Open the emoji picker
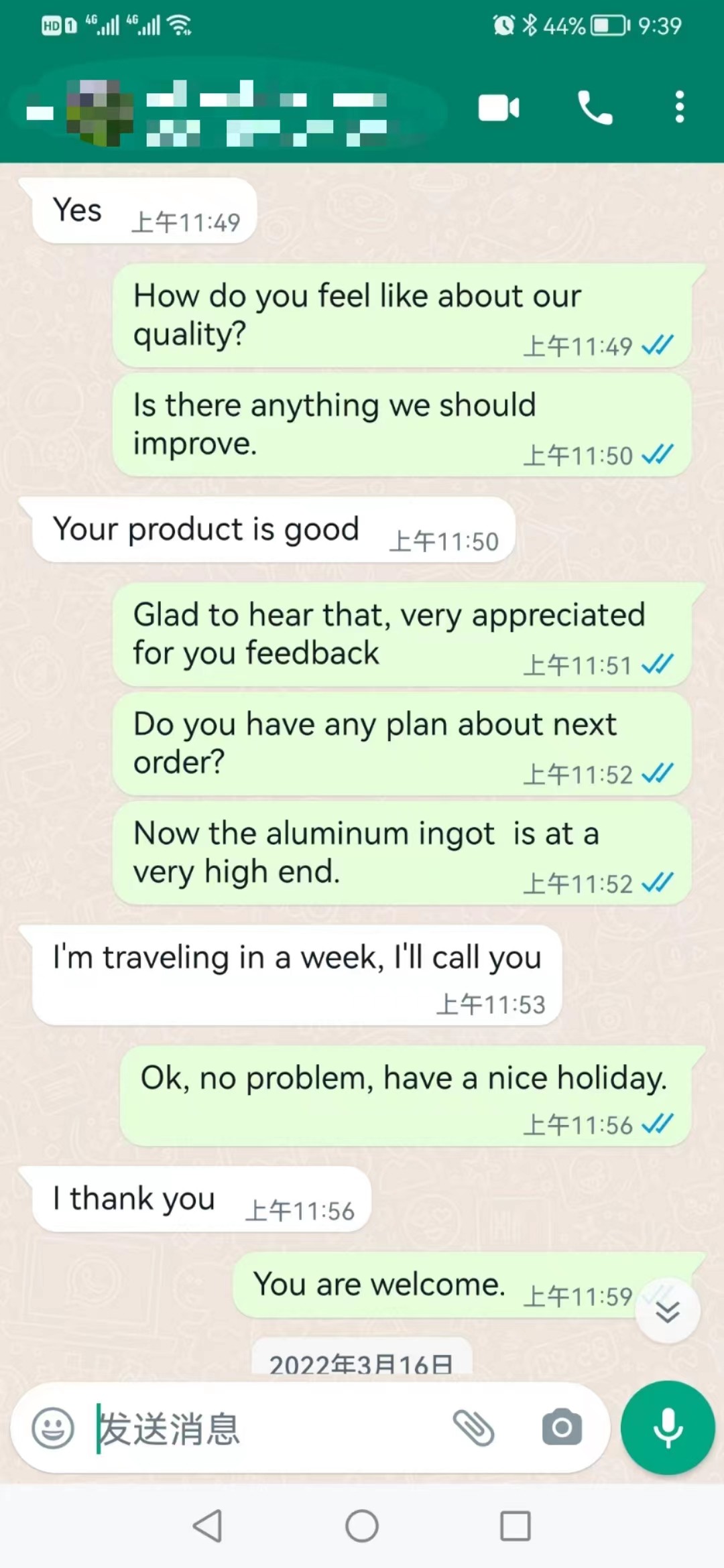724x1568 pixels. point(53,1428)
